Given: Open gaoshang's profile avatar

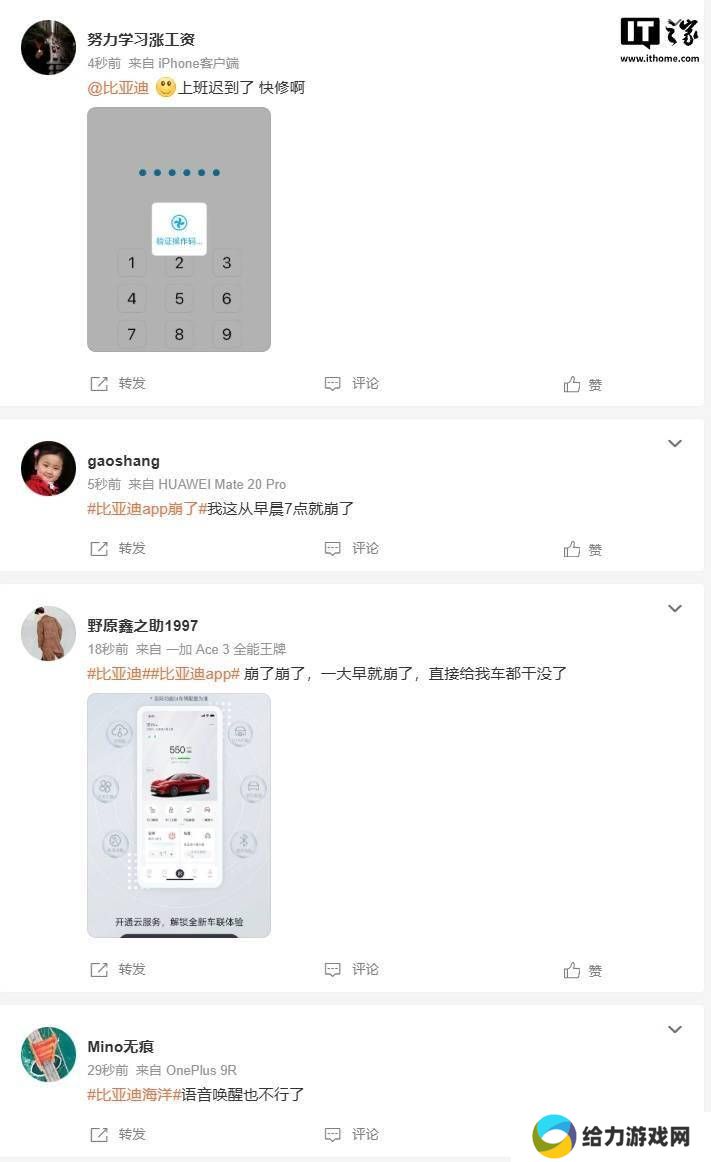Looking at the screenshot, I should tap(48, 468).
